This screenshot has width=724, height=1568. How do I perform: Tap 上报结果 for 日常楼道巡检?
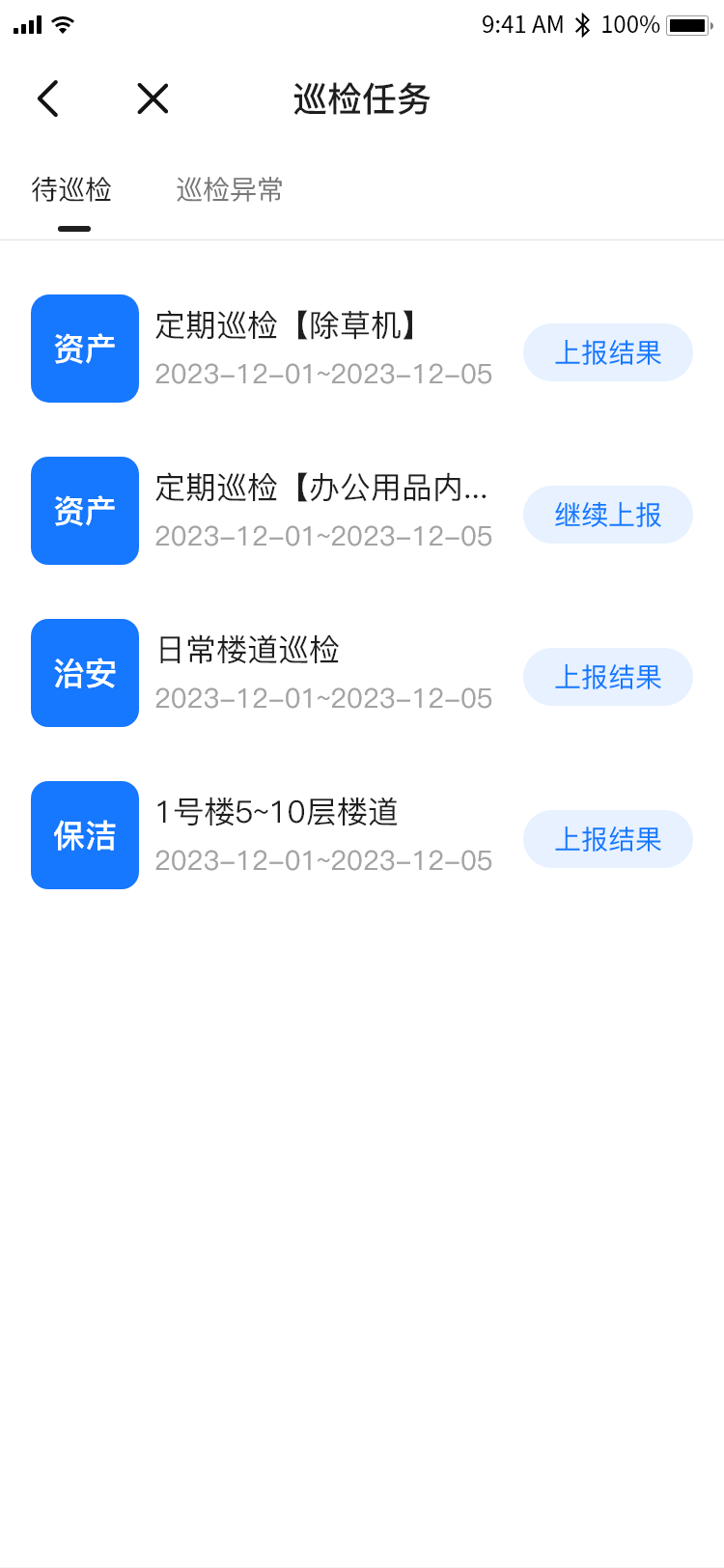click(608, 677)
